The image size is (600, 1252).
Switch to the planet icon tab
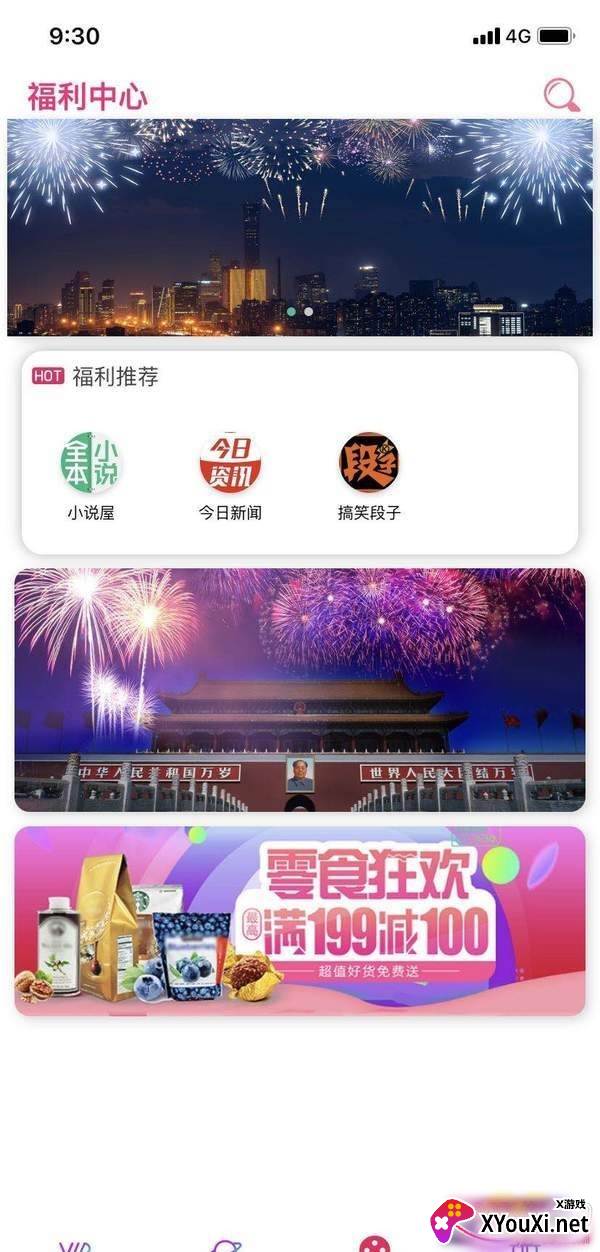(x=226, y=1245)
